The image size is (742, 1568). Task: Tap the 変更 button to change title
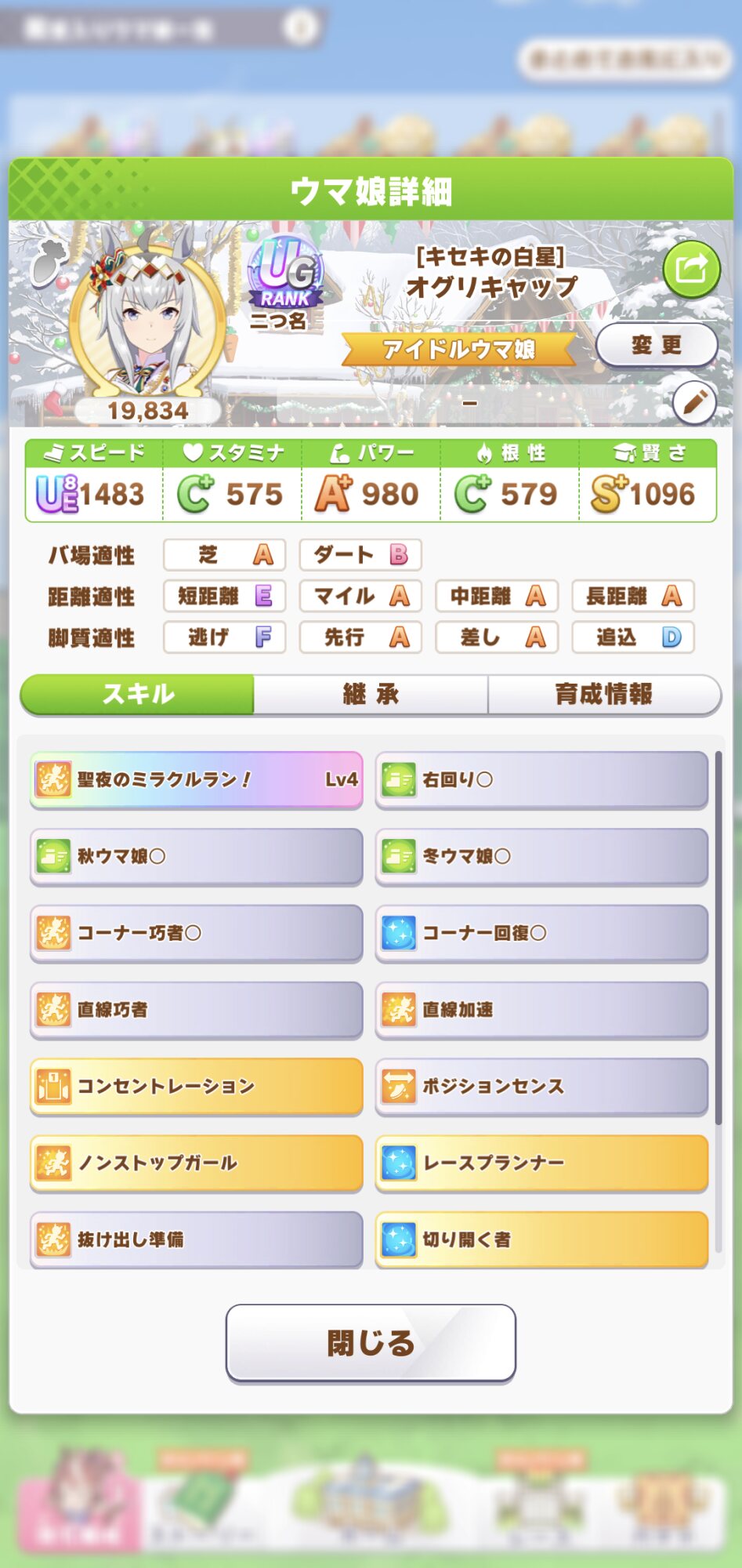pos(657,345)
